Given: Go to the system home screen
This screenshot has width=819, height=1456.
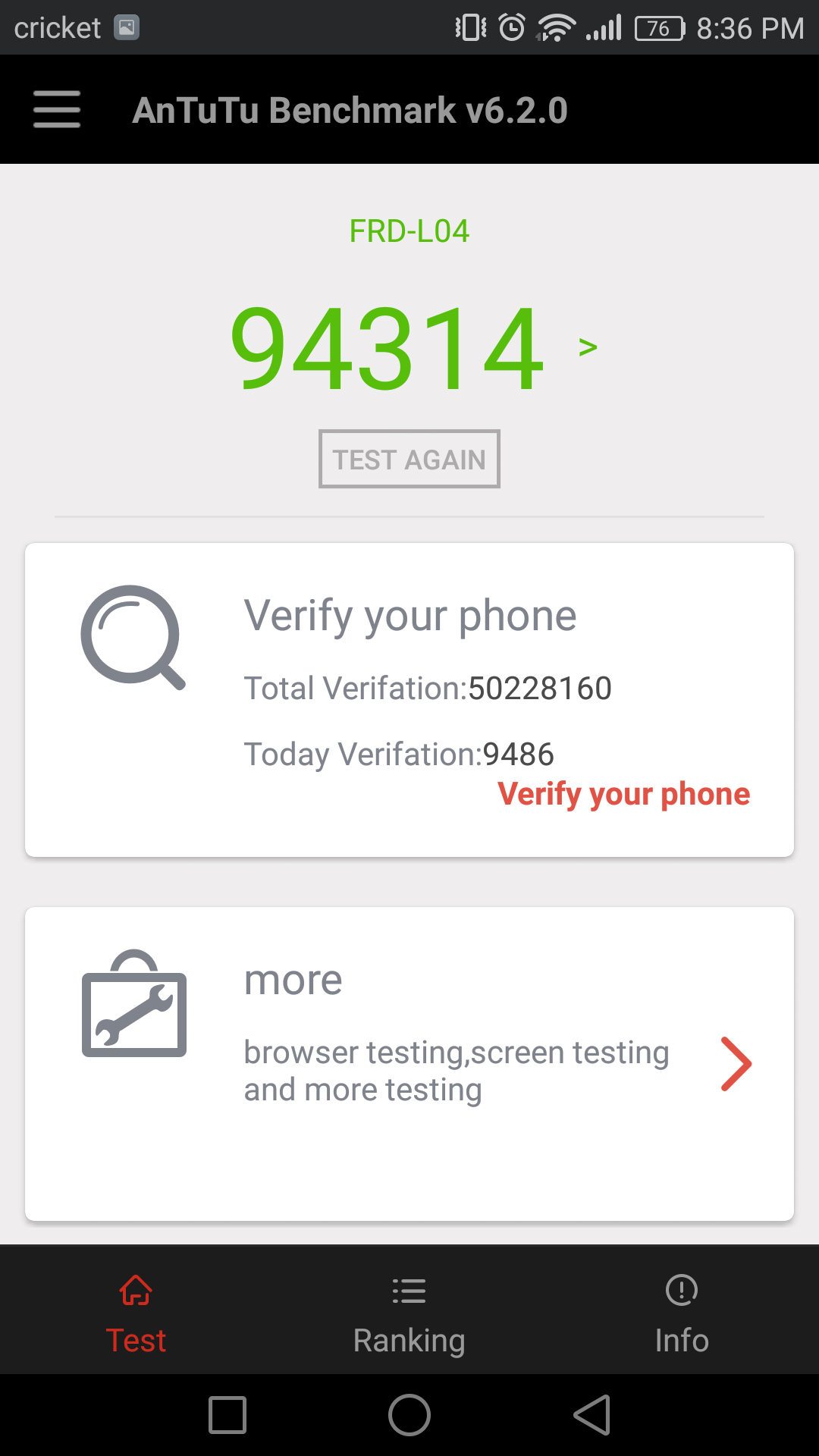Looking at the screenshot, I should pyautogui.click(x=409, y=1415).
